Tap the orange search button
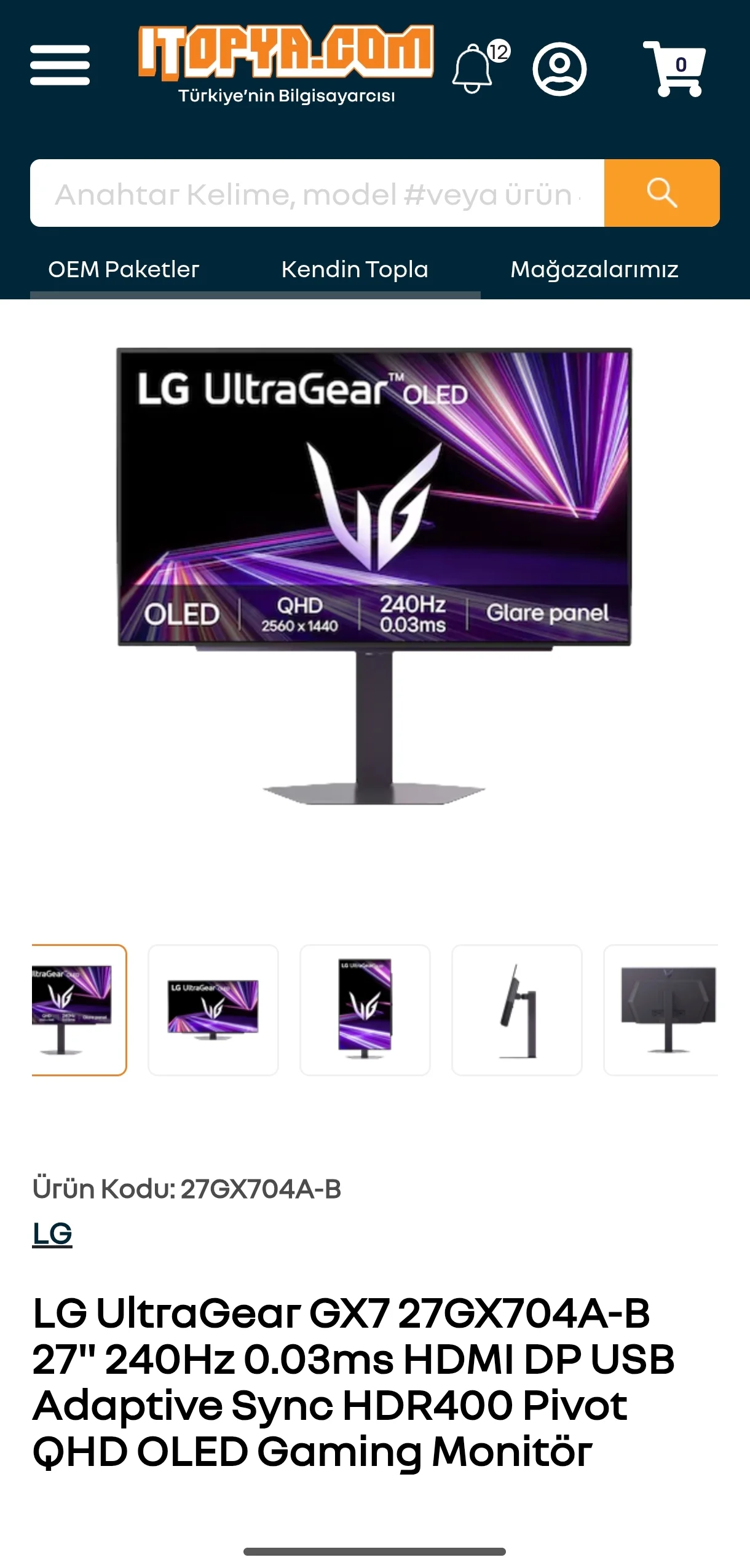 tap(661, 193)
